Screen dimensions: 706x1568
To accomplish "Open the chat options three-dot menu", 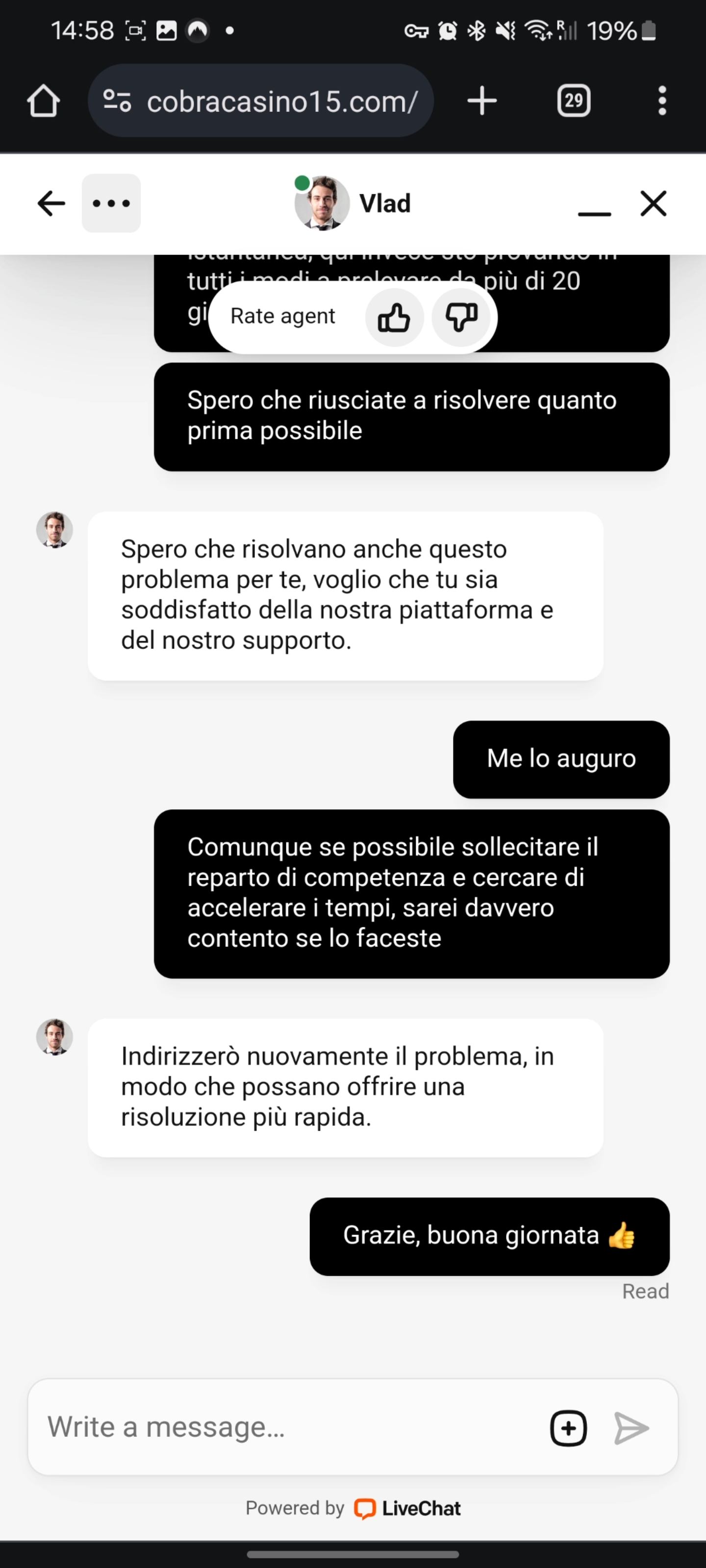I will click(x=111, y=203).
